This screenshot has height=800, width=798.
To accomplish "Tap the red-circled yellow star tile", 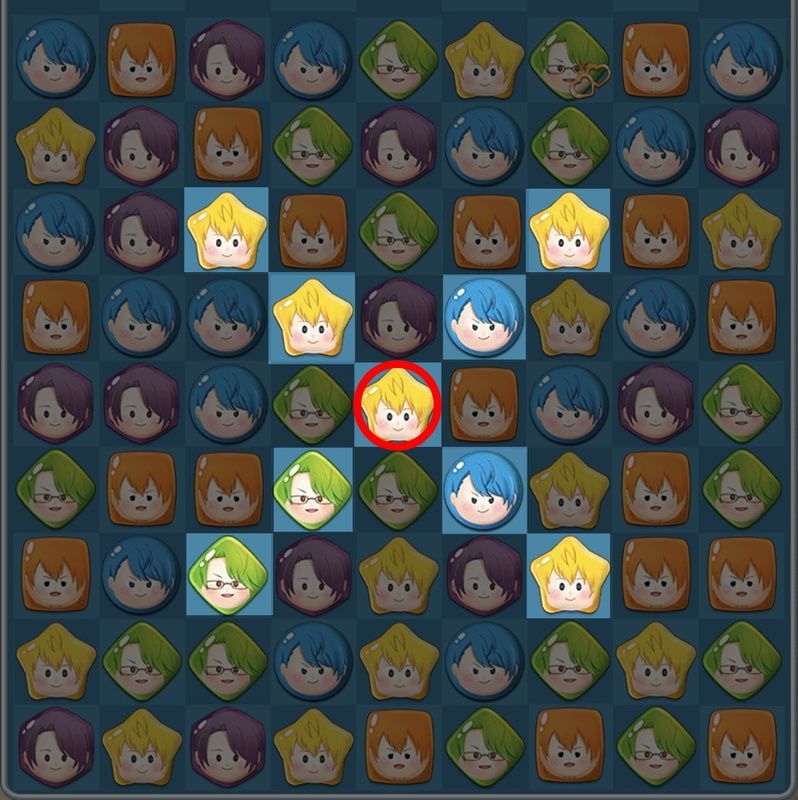I will [398, 406].
